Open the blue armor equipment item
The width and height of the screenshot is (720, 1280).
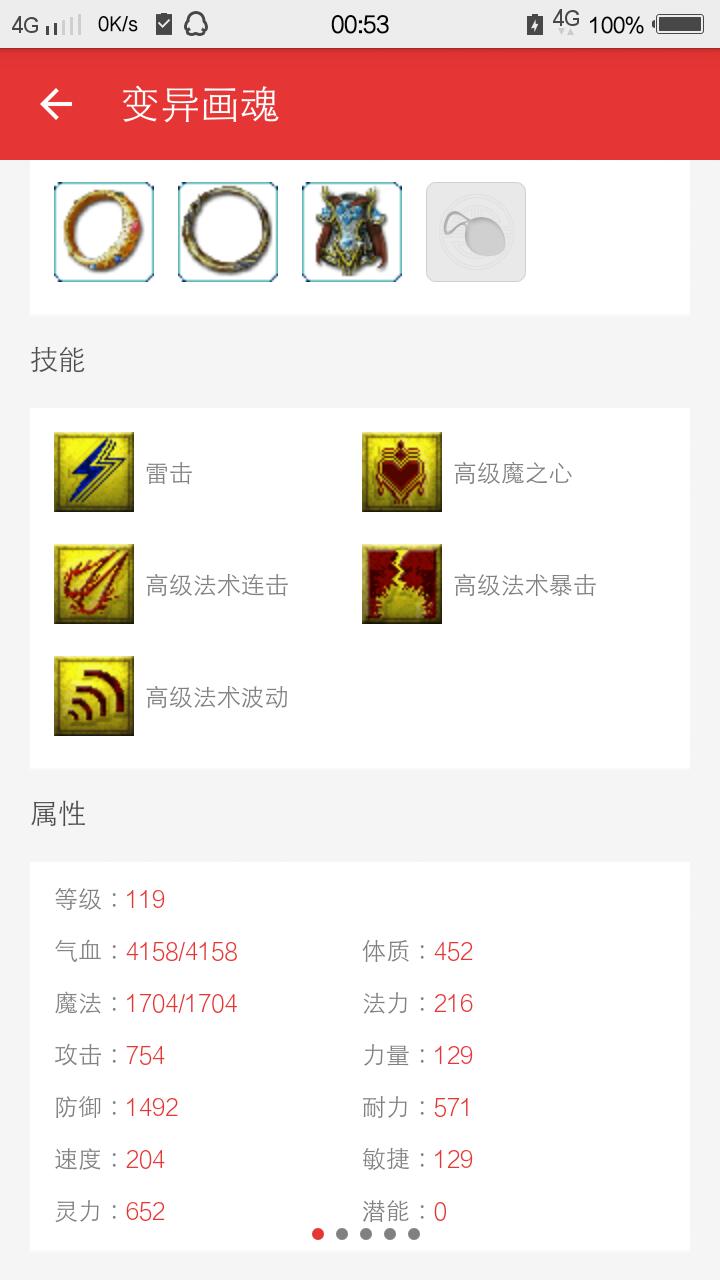click(352, 232)
